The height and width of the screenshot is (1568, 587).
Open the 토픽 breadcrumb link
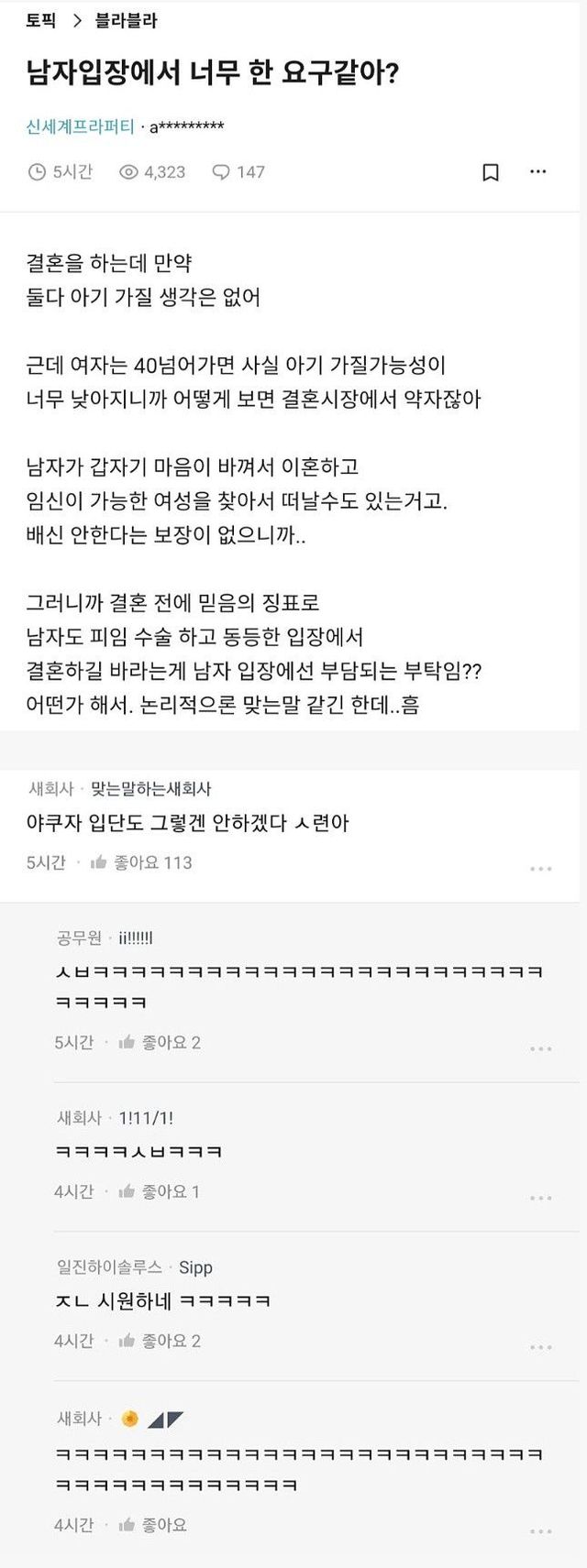pyautogui.click(x=41, y=19)
